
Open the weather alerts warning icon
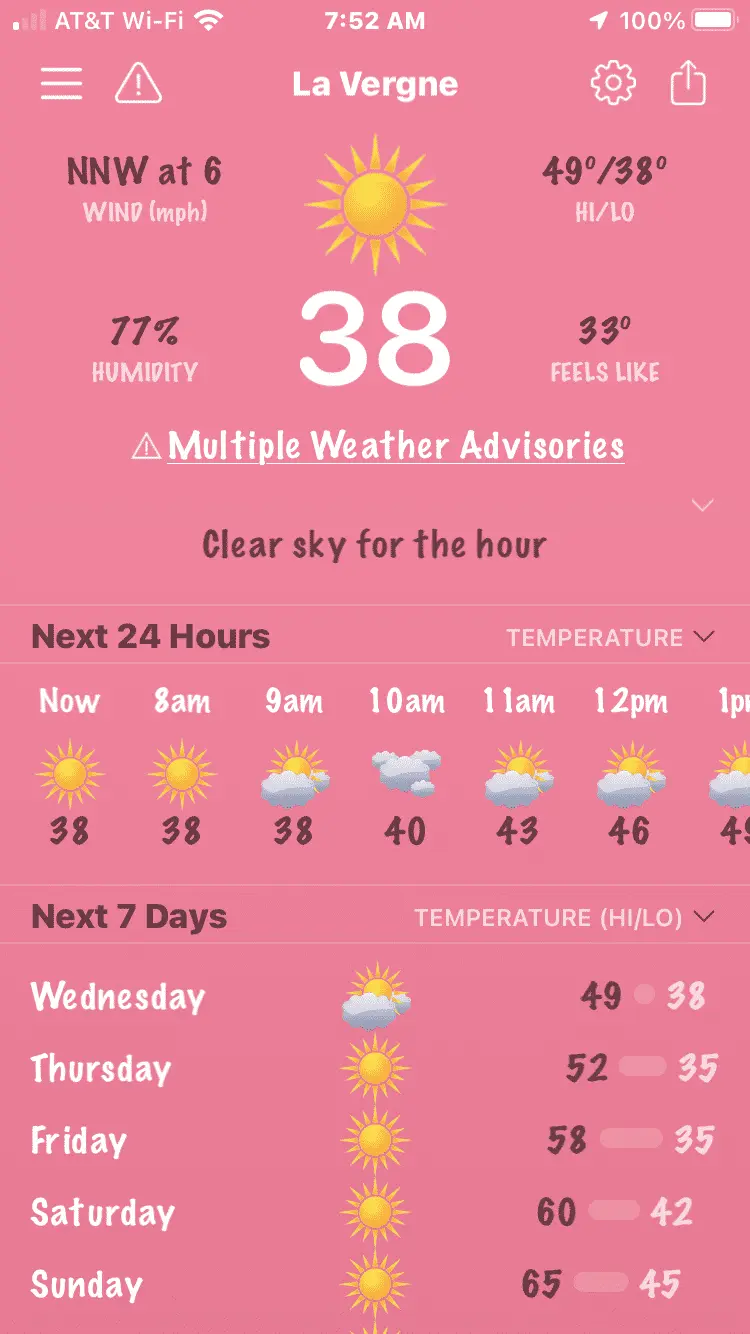138,84
